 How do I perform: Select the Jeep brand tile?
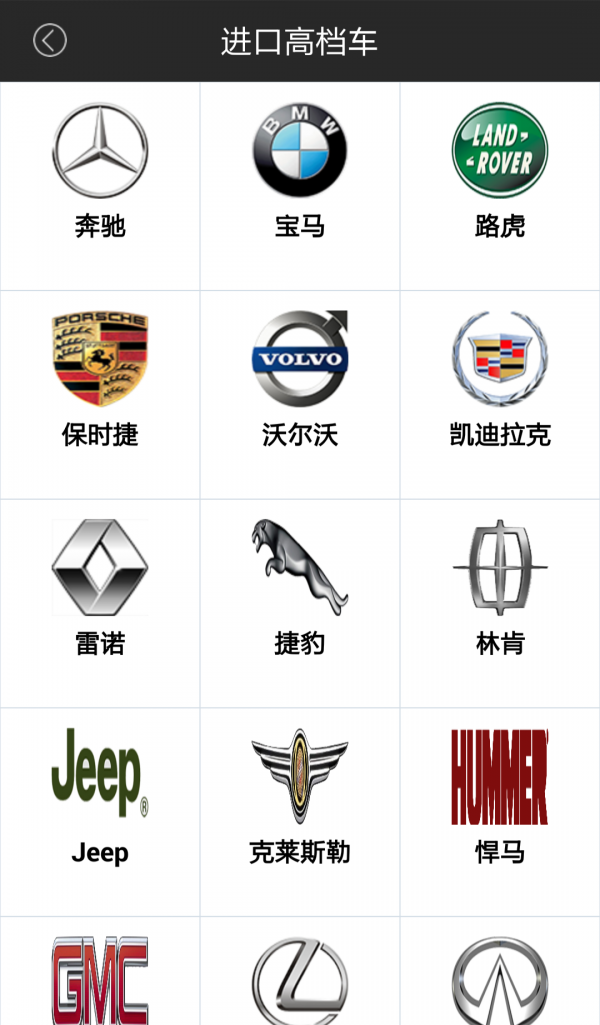click(x=100, y=798)
